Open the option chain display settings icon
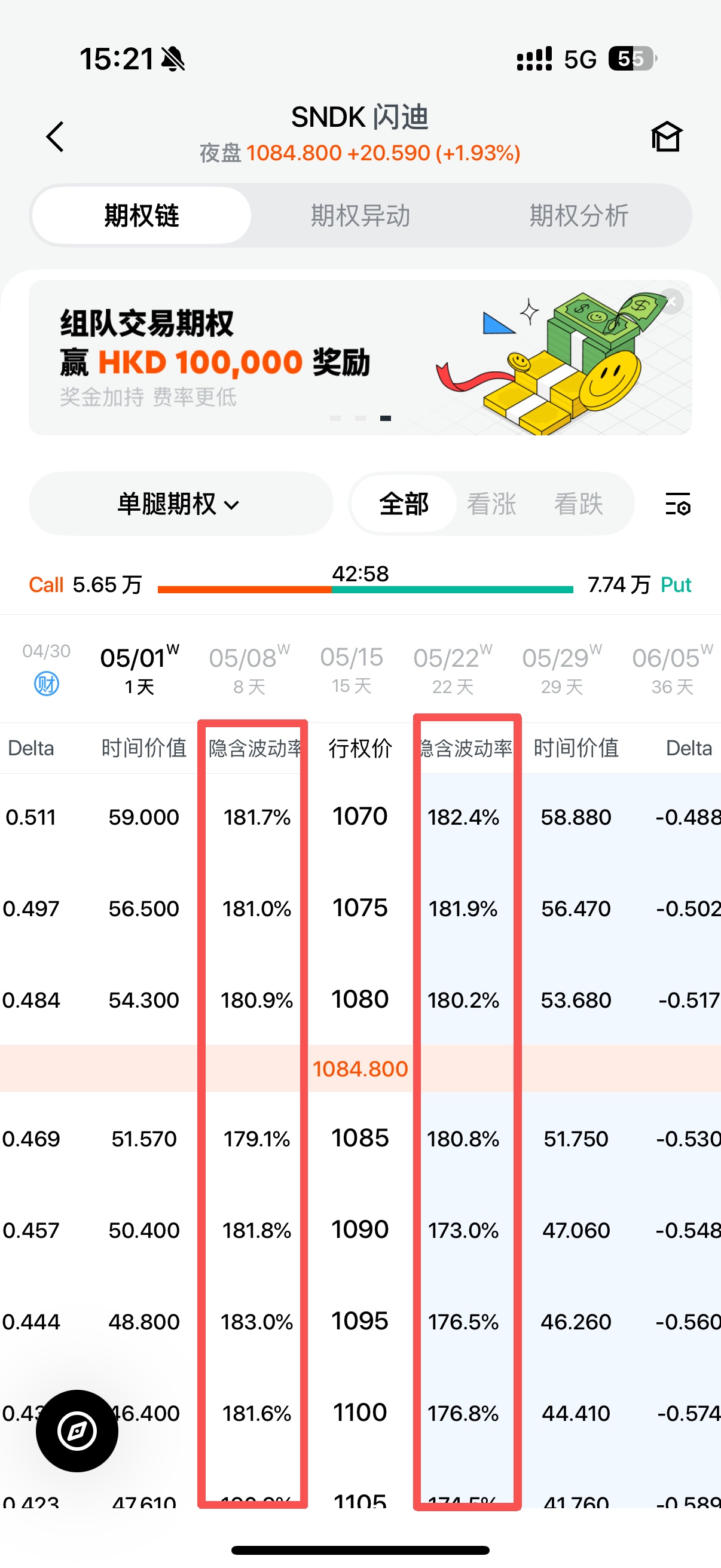 pos(677,504)
